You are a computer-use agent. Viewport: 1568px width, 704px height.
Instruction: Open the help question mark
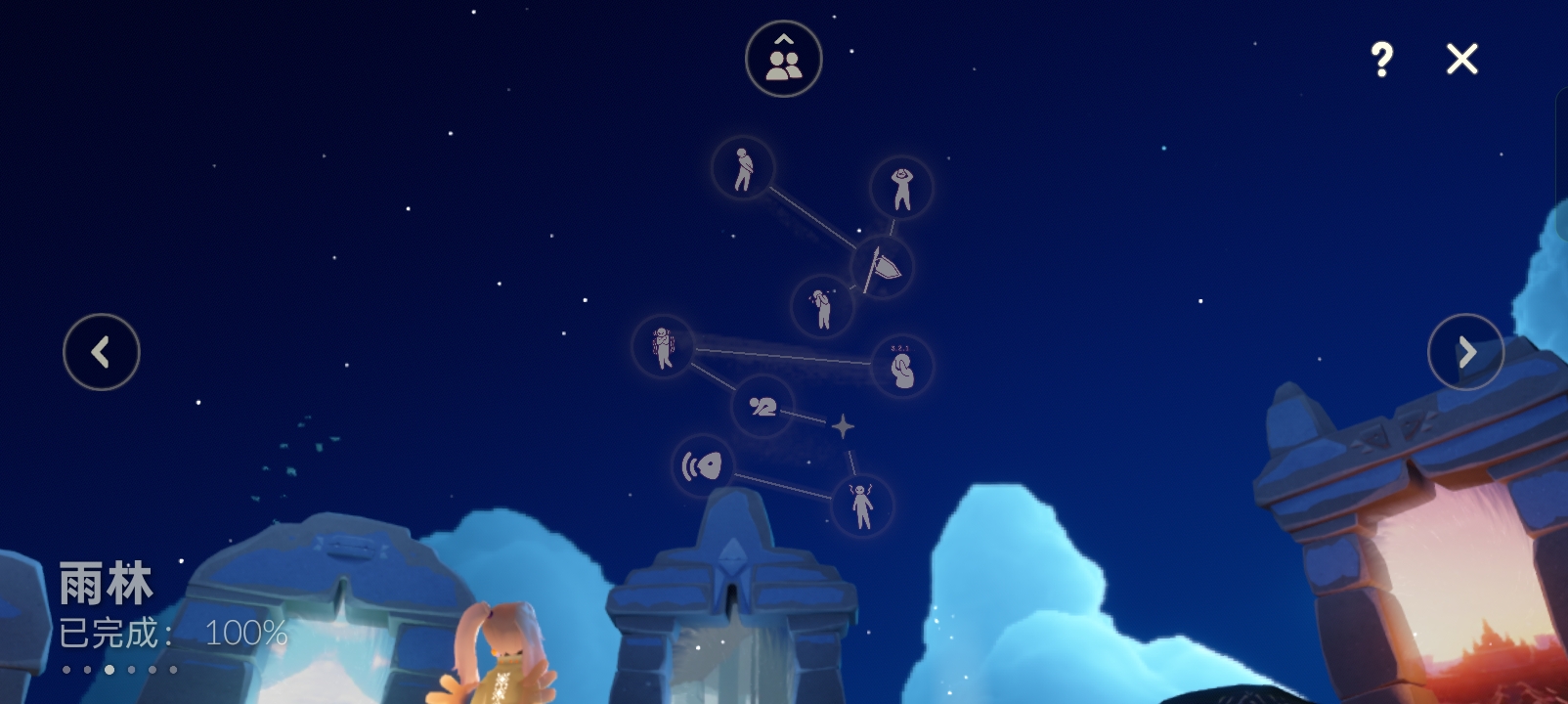[1380, 60]
